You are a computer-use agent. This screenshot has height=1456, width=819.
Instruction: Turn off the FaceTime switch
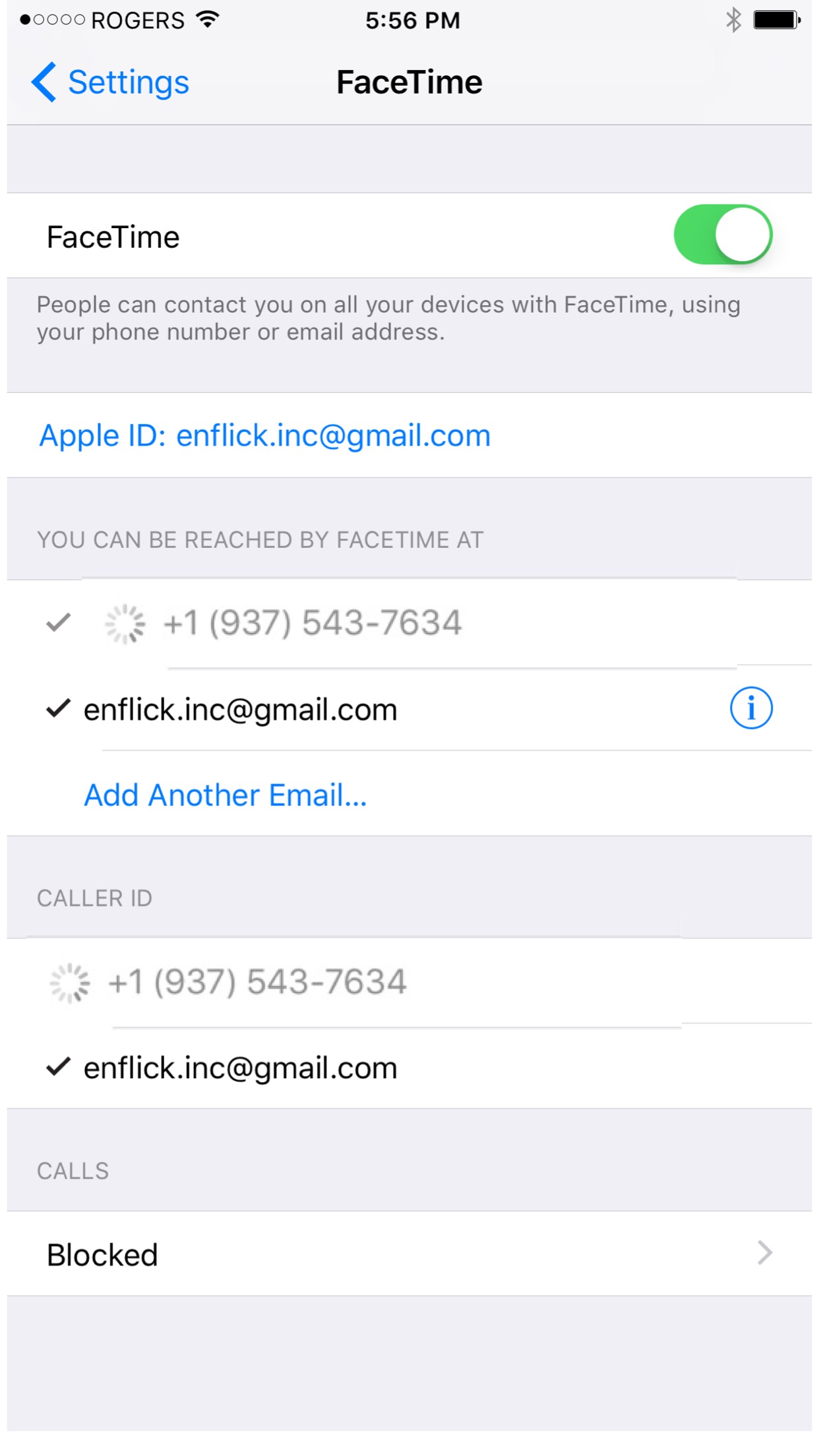coord(722,235)
